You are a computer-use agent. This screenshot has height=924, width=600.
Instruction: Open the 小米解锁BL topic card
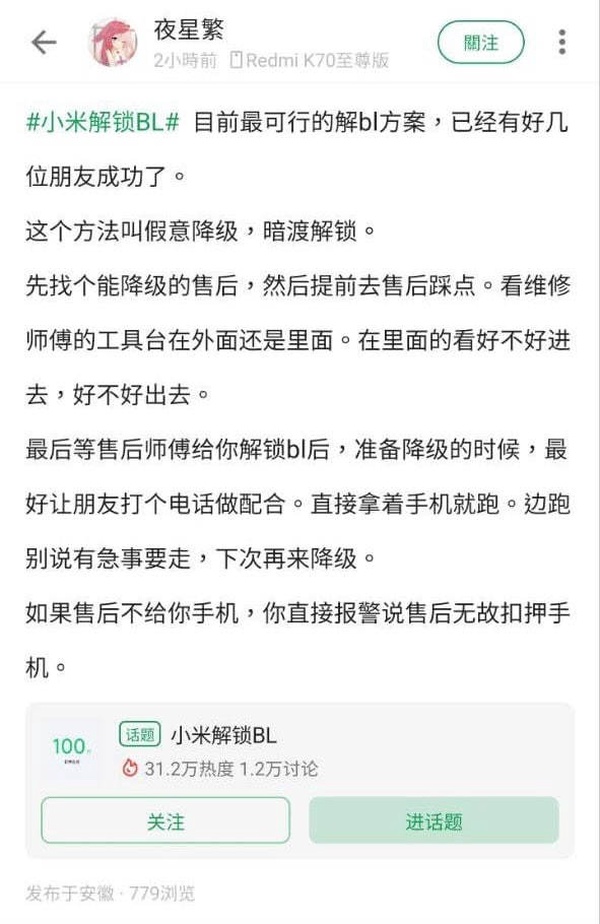300,750
